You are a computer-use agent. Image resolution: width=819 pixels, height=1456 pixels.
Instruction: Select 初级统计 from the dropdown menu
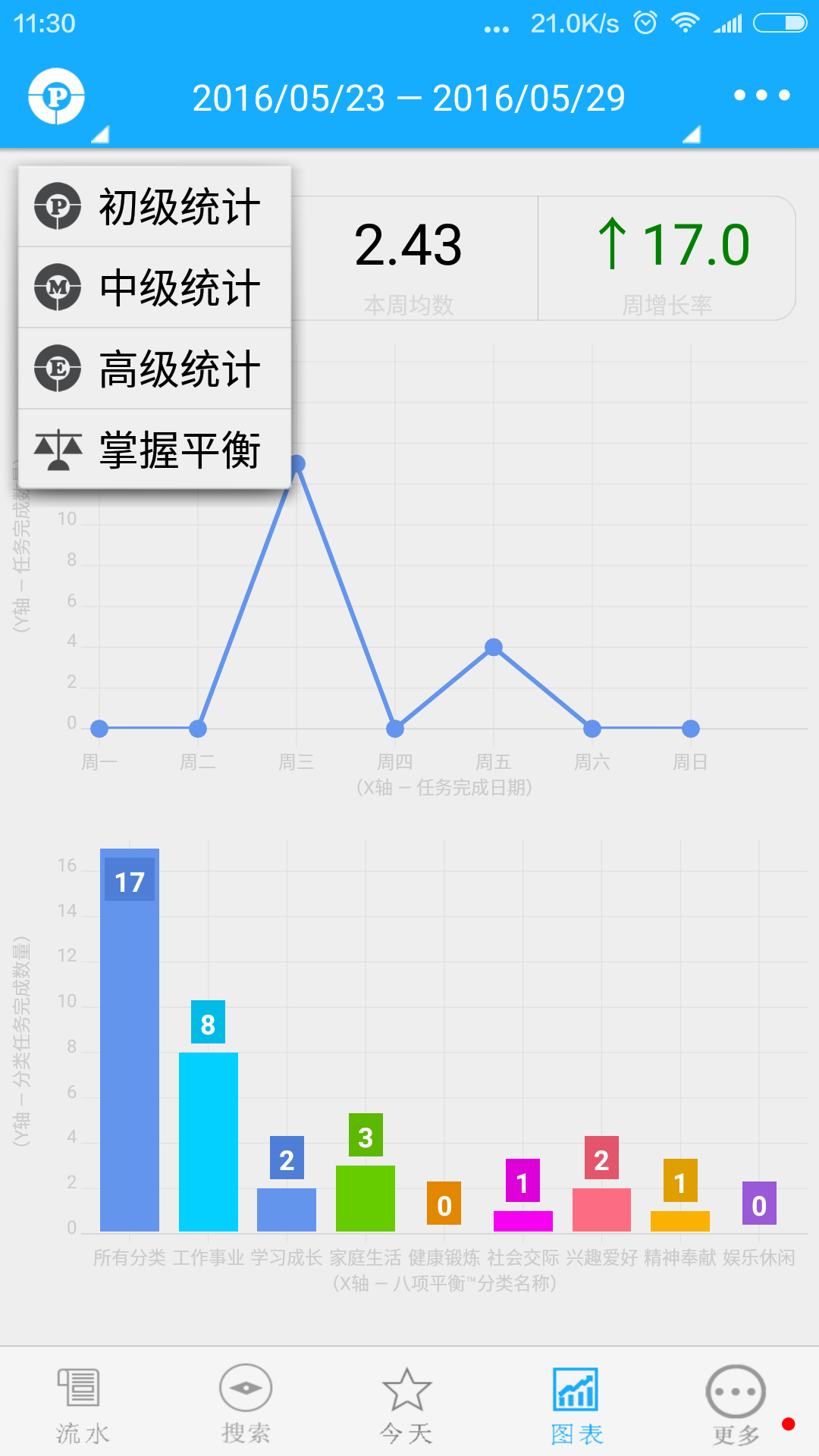[x=155, y=206]
